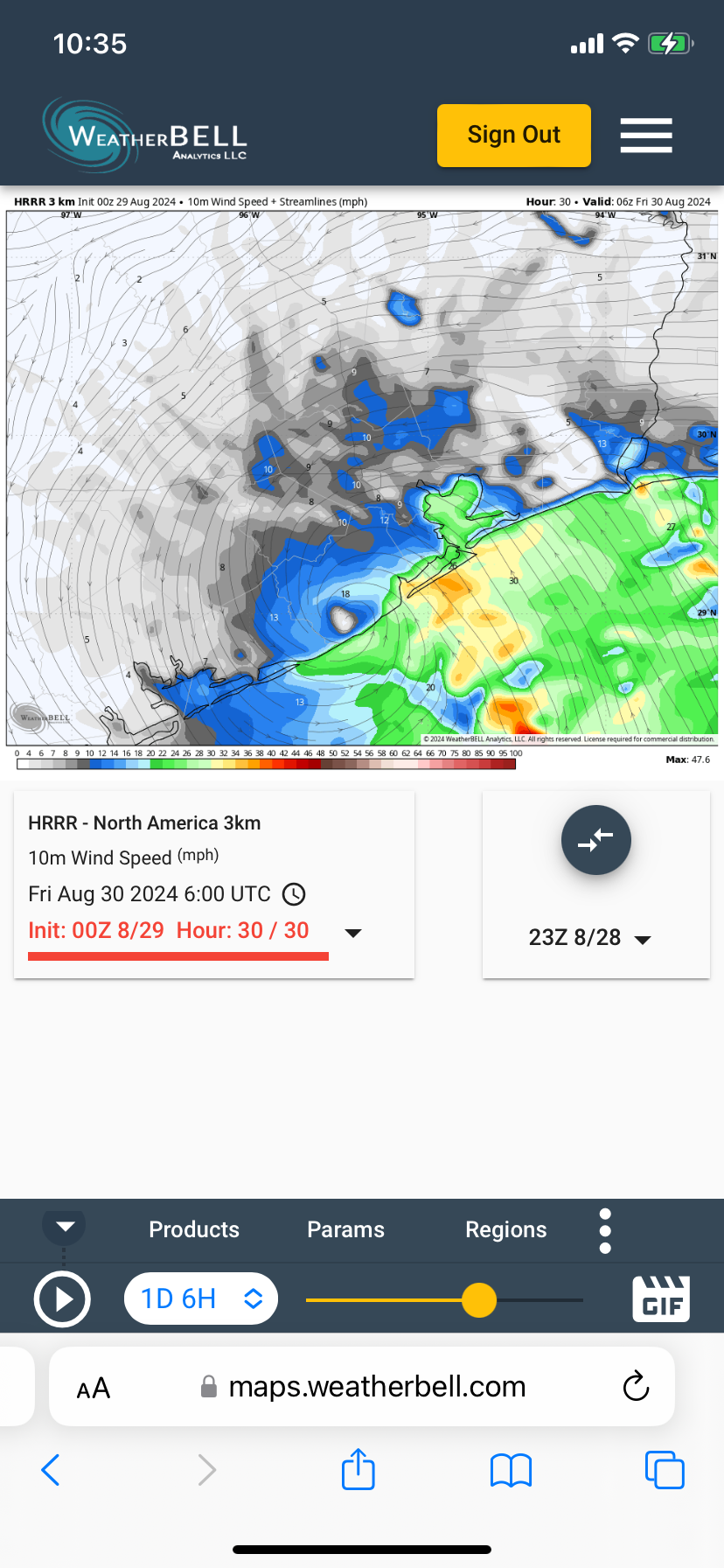Play the forecast animation

pos(62,1299)
